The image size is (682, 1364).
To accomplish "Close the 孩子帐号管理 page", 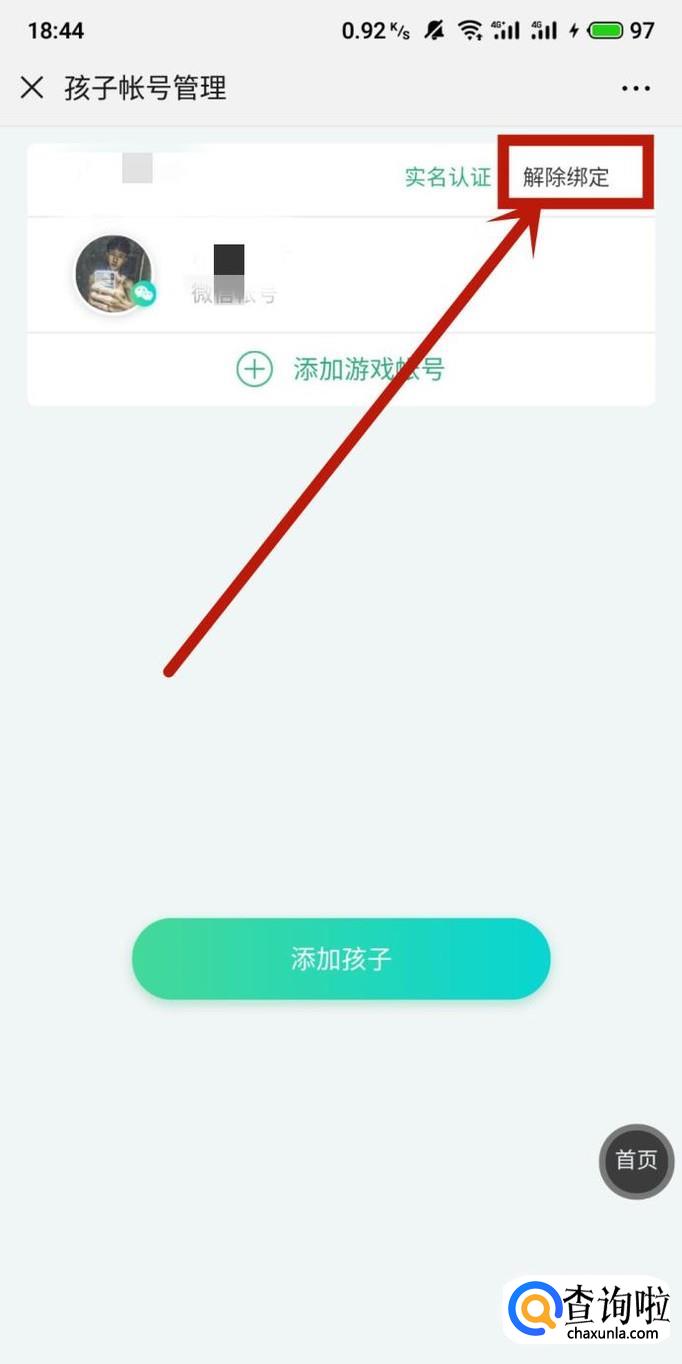I will pyautogui.click(x=32, y=88).
